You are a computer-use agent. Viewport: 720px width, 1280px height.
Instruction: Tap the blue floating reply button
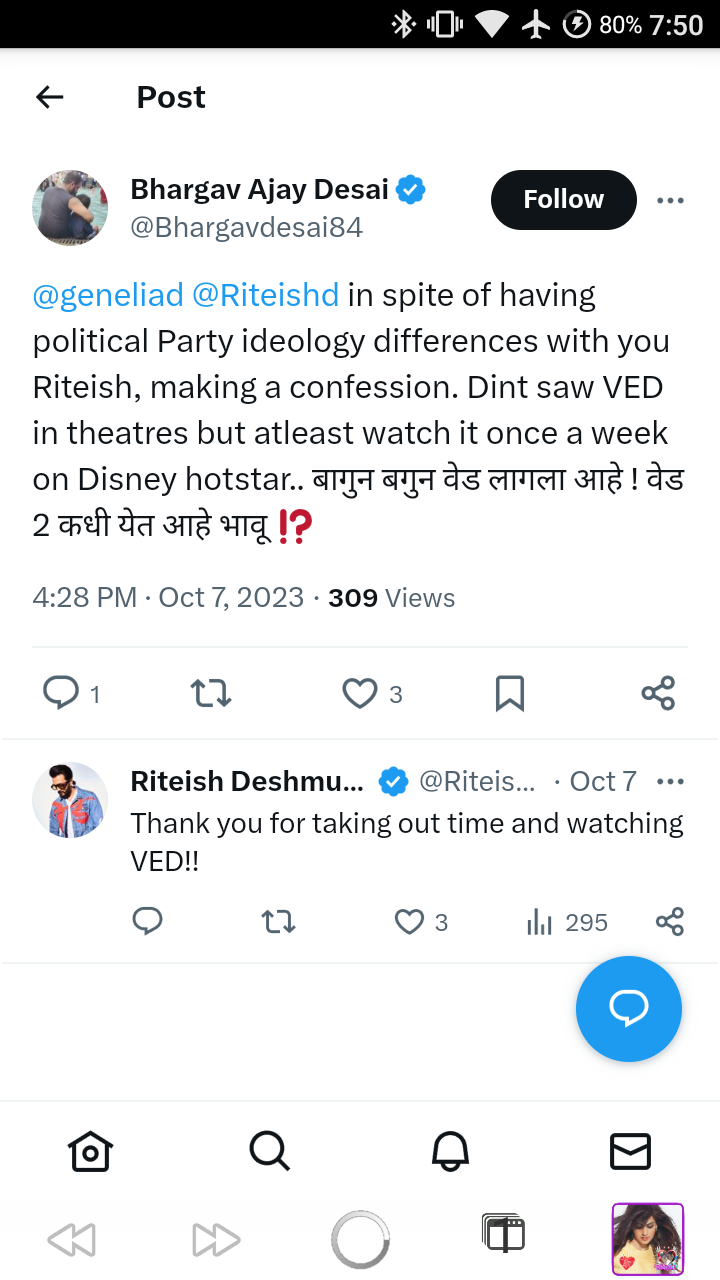click(x=629, y=1009)
